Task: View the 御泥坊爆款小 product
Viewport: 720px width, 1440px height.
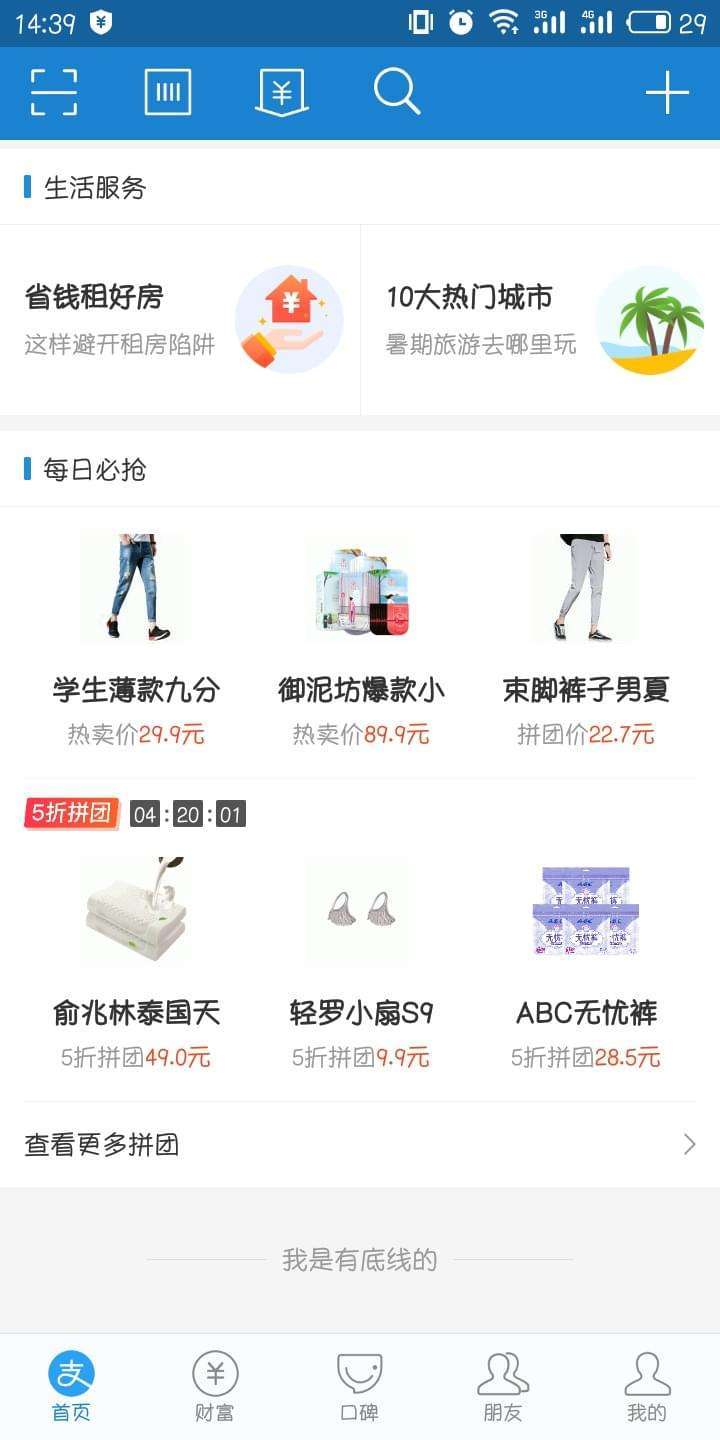Action: (360, 640)
